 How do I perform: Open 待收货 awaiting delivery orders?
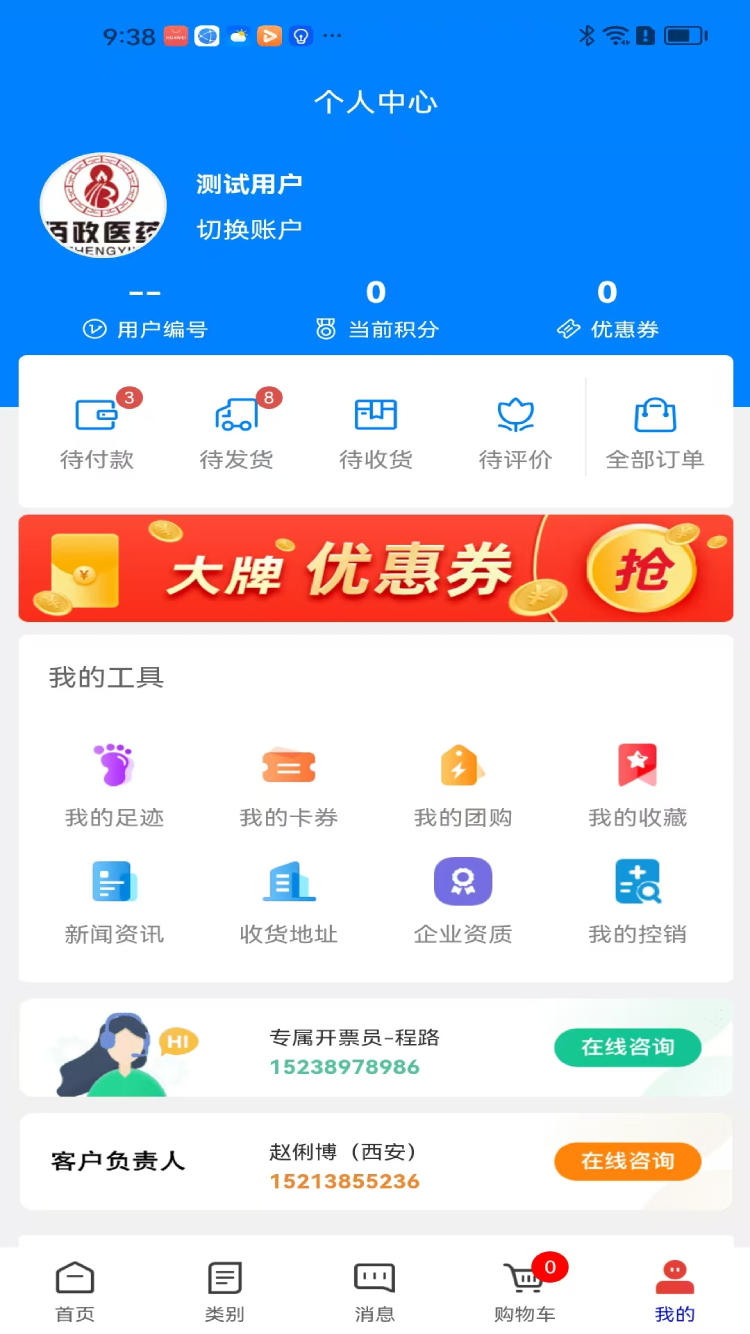coord(375,430)
